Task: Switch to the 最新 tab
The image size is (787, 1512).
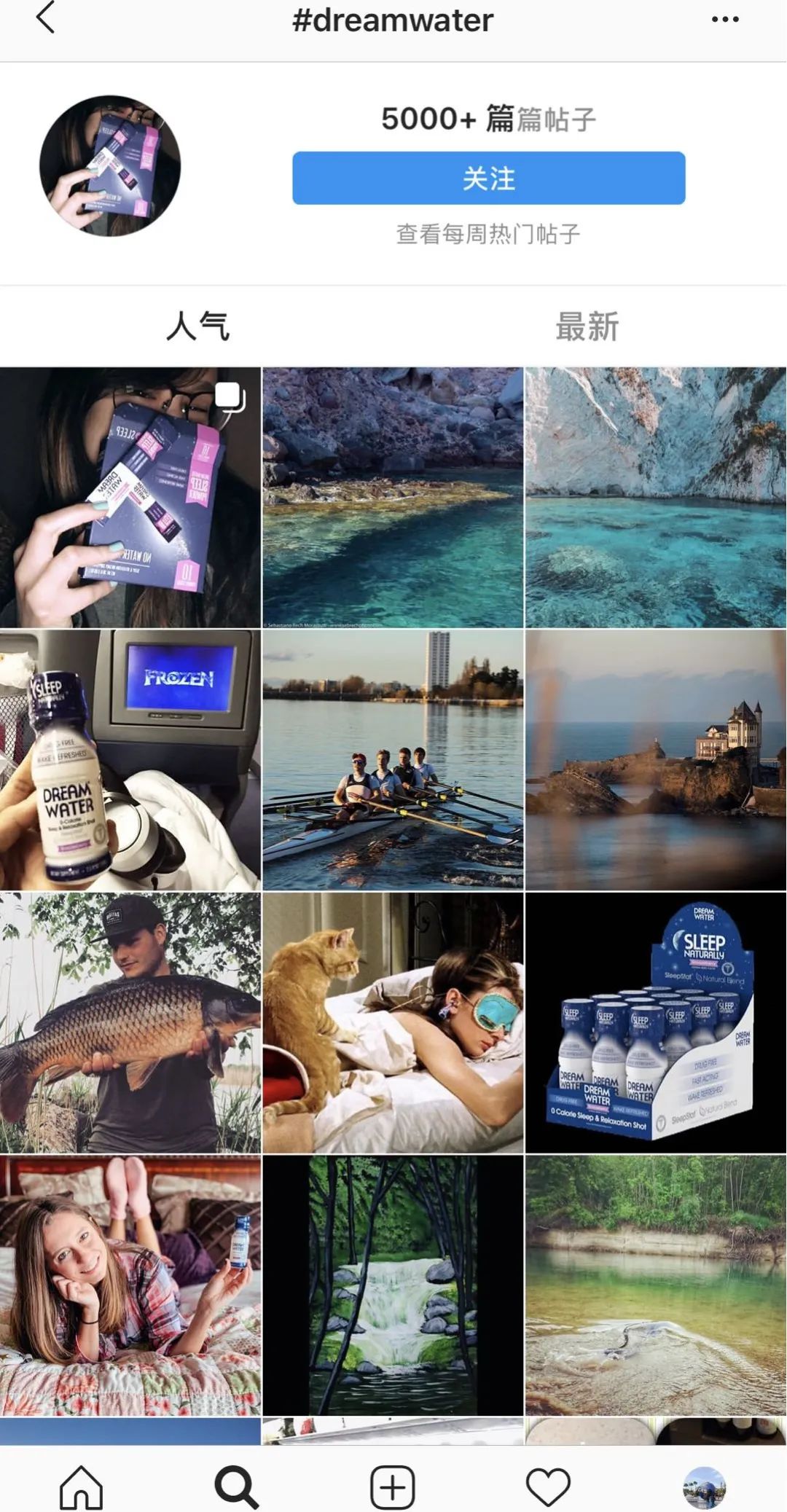Action: click(587, 326)
